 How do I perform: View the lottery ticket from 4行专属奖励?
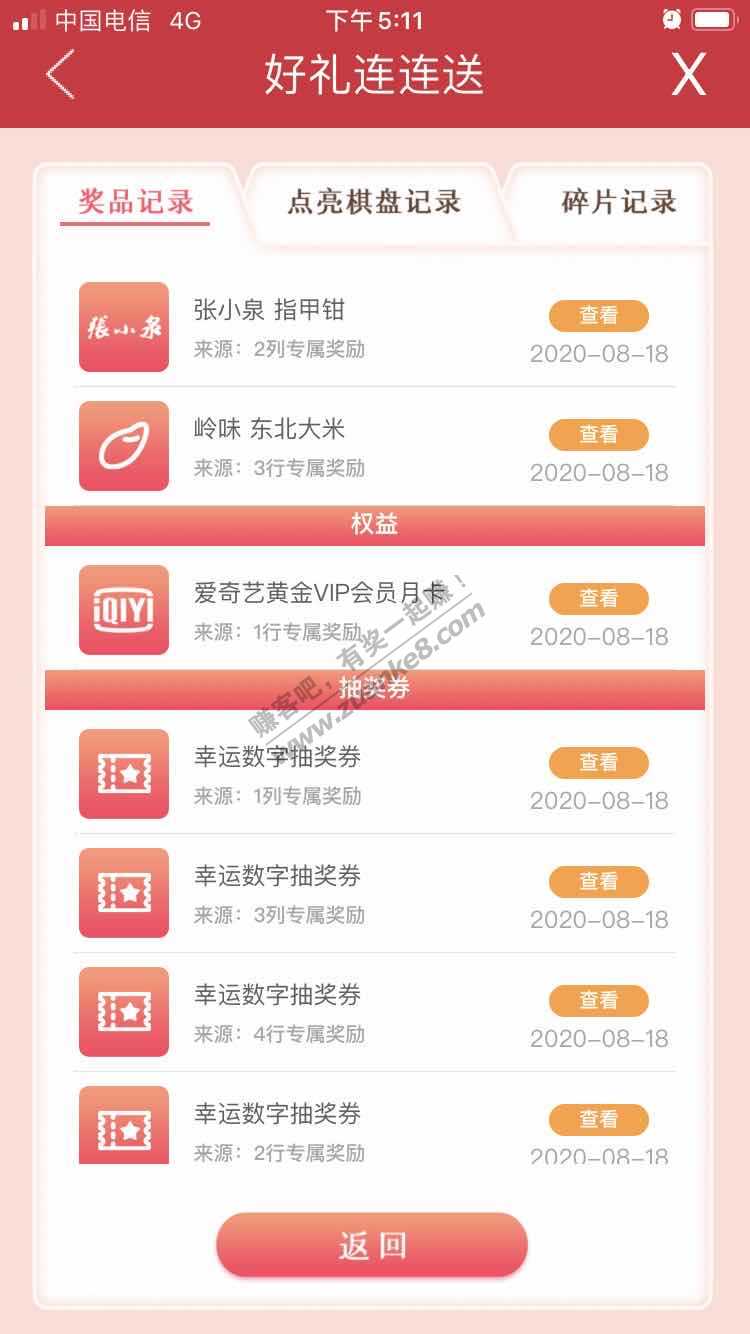[x=598, y=1001]
